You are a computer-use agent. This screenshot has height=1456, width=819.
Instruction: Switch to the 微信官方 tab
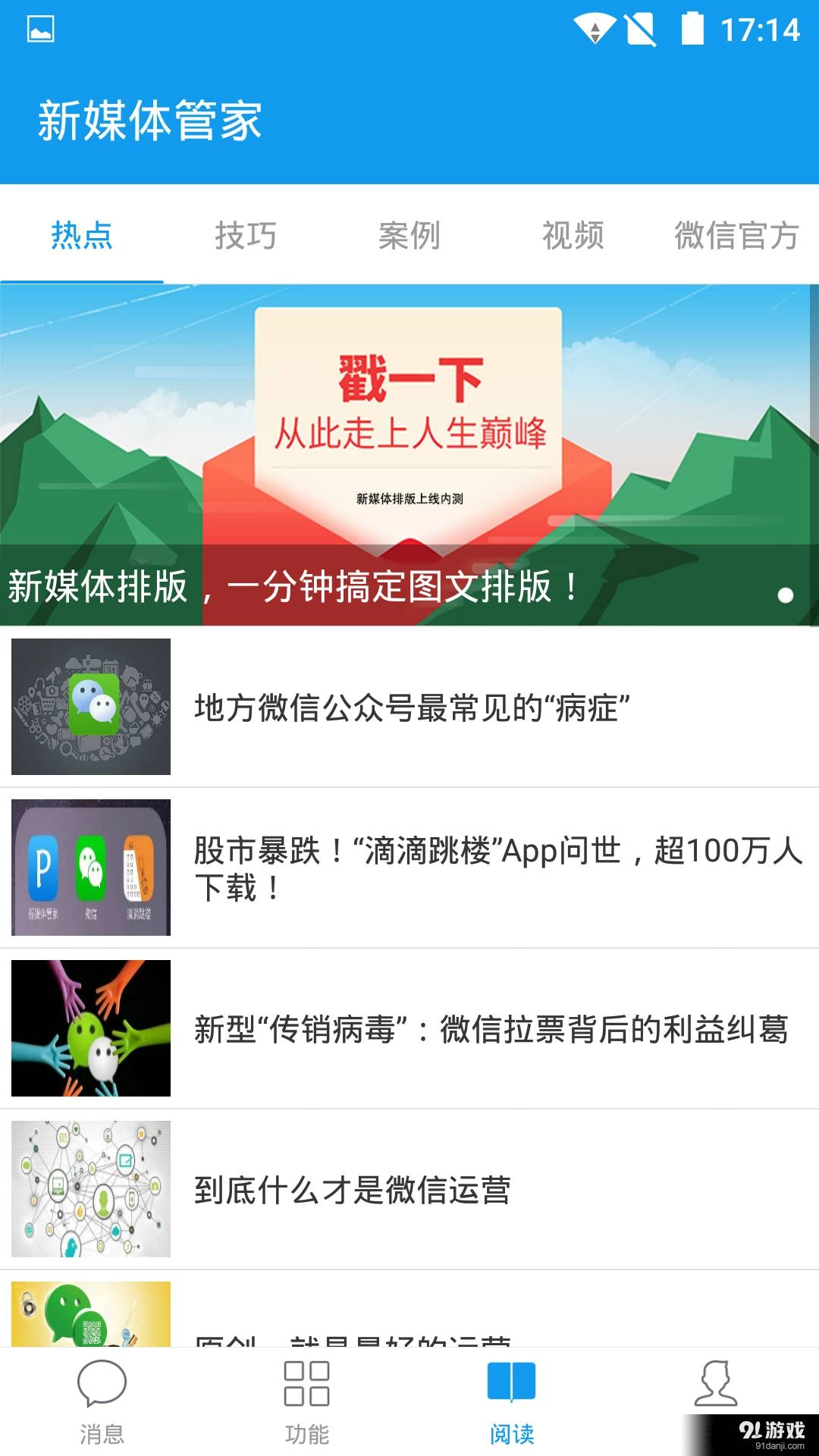tap(736, 235)
